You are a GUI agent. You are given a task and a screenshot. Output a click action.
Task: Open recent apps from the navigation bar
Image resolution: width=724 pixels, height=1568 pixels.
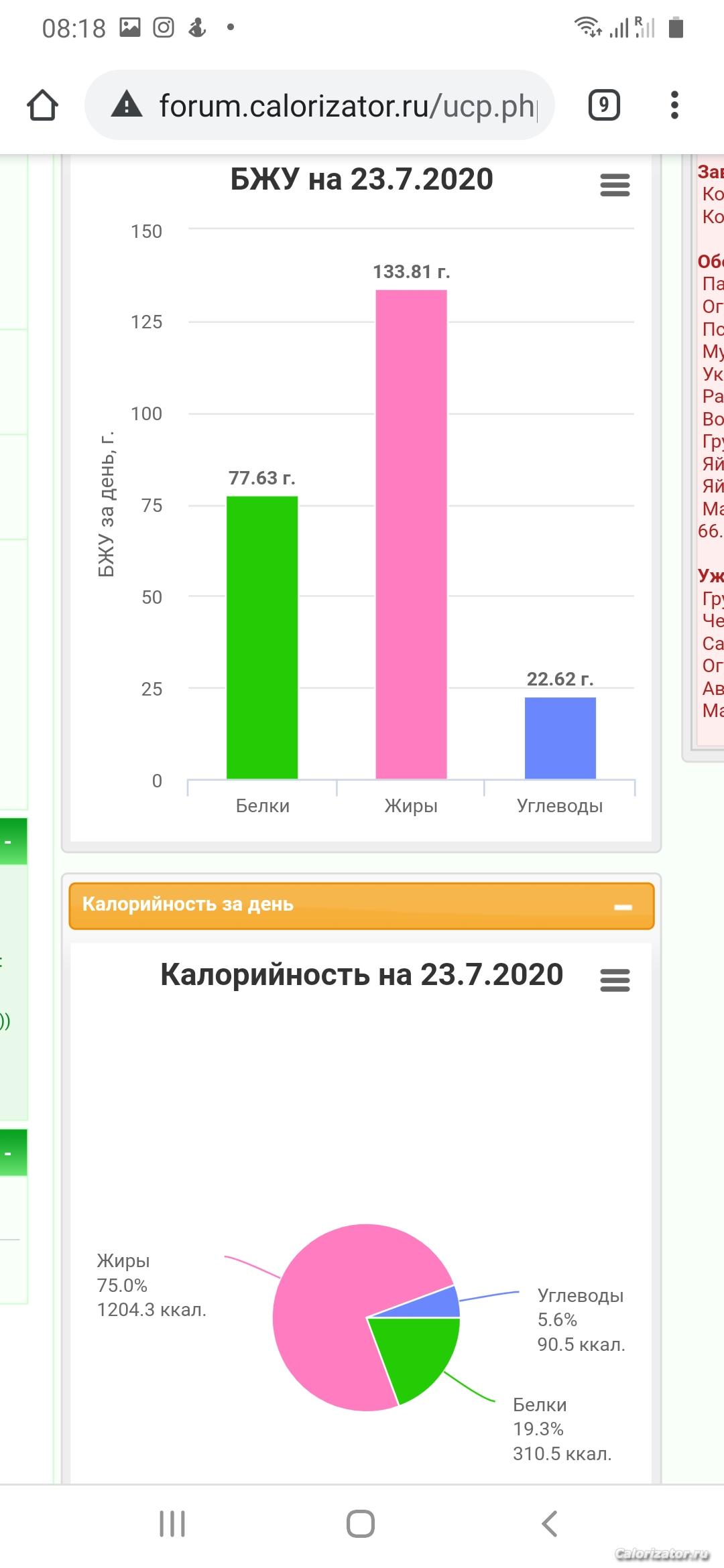tap(172, 1524)
